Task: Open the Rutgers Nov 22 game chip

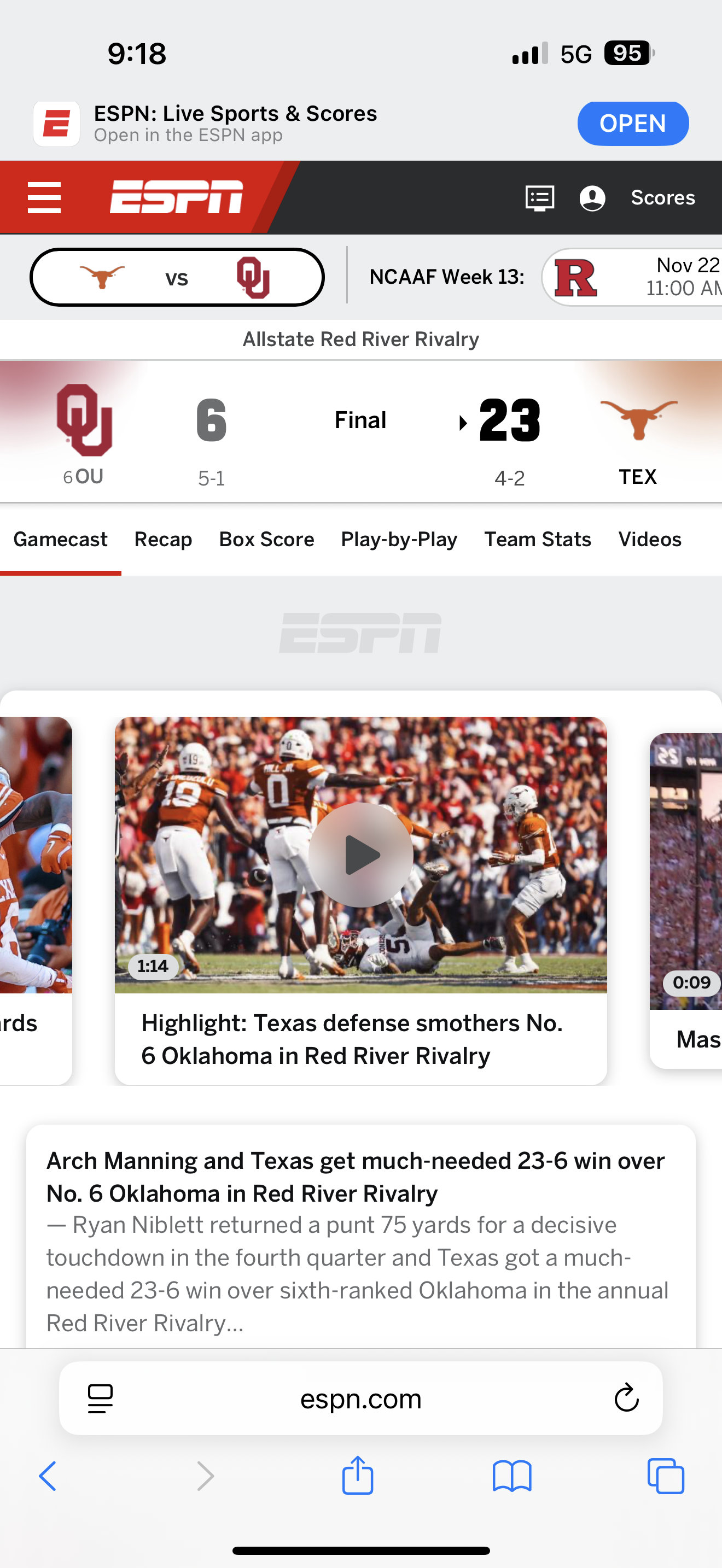Action: tap(633, 278)
